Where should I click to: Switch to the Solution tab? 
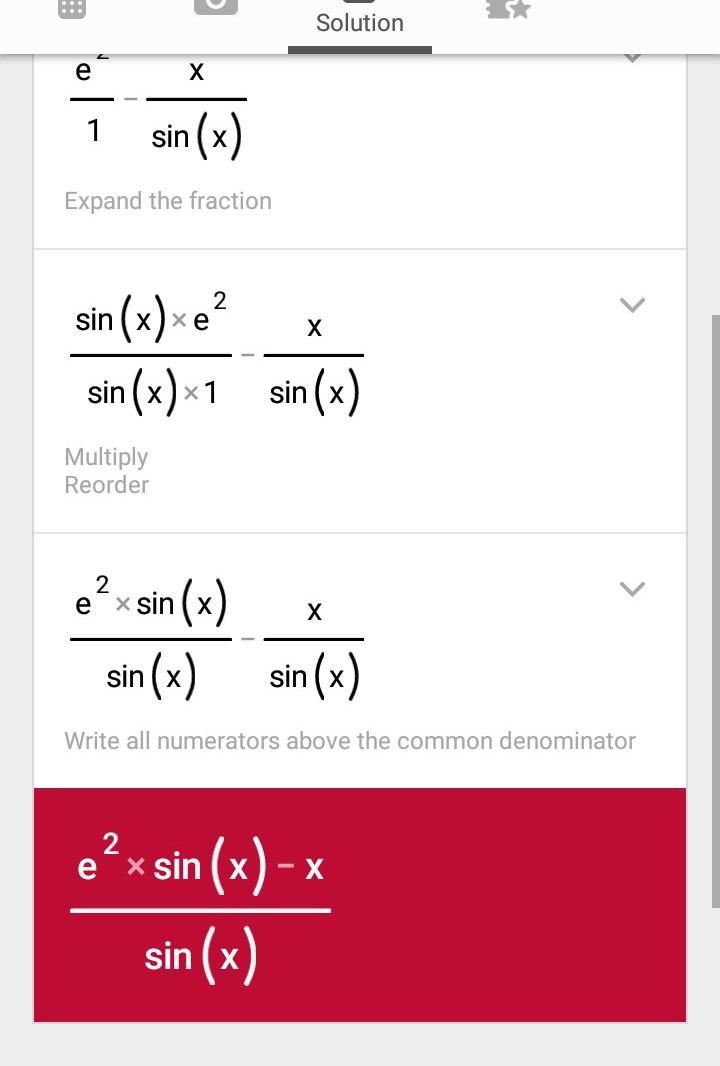pyautogui.click(x=360, y=22)
